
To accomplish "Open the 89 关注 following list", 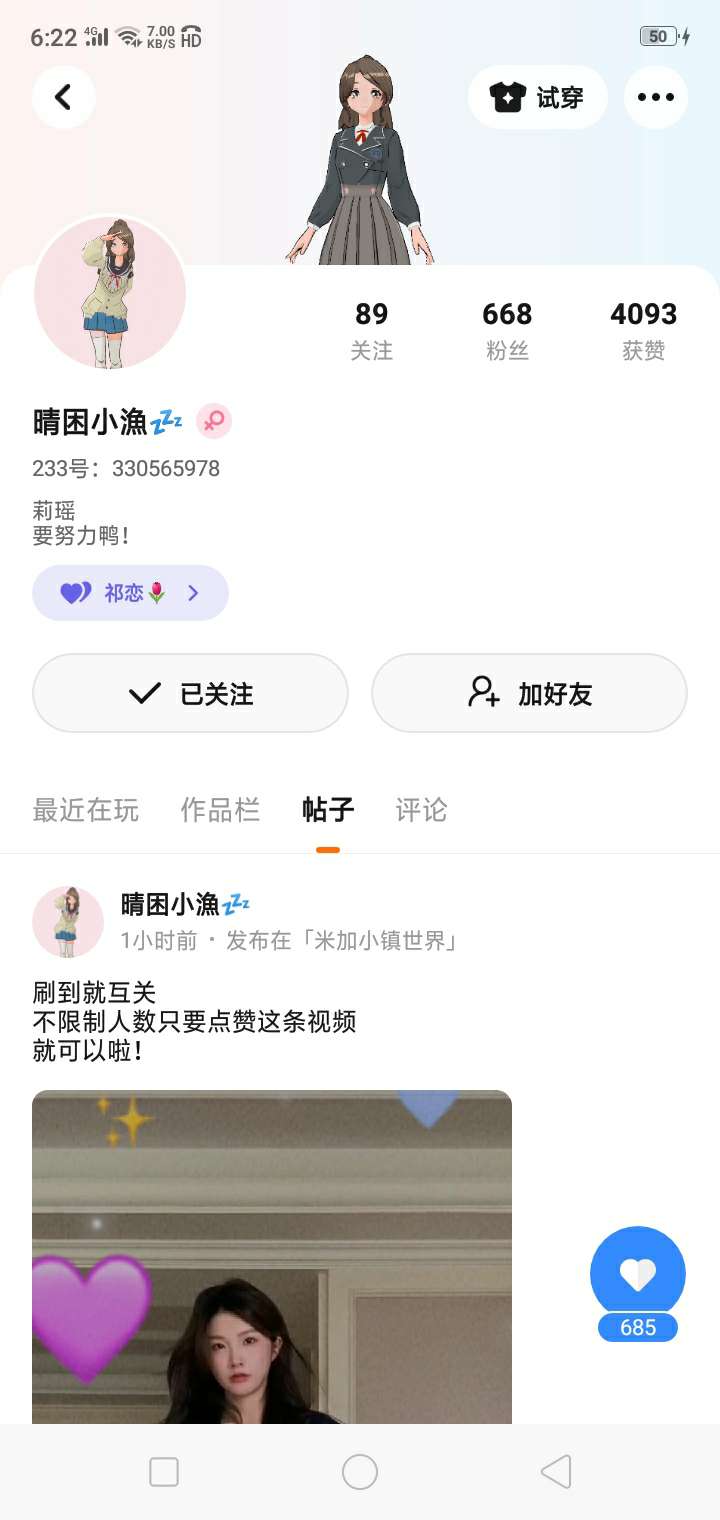I will [x=371, y=330].
